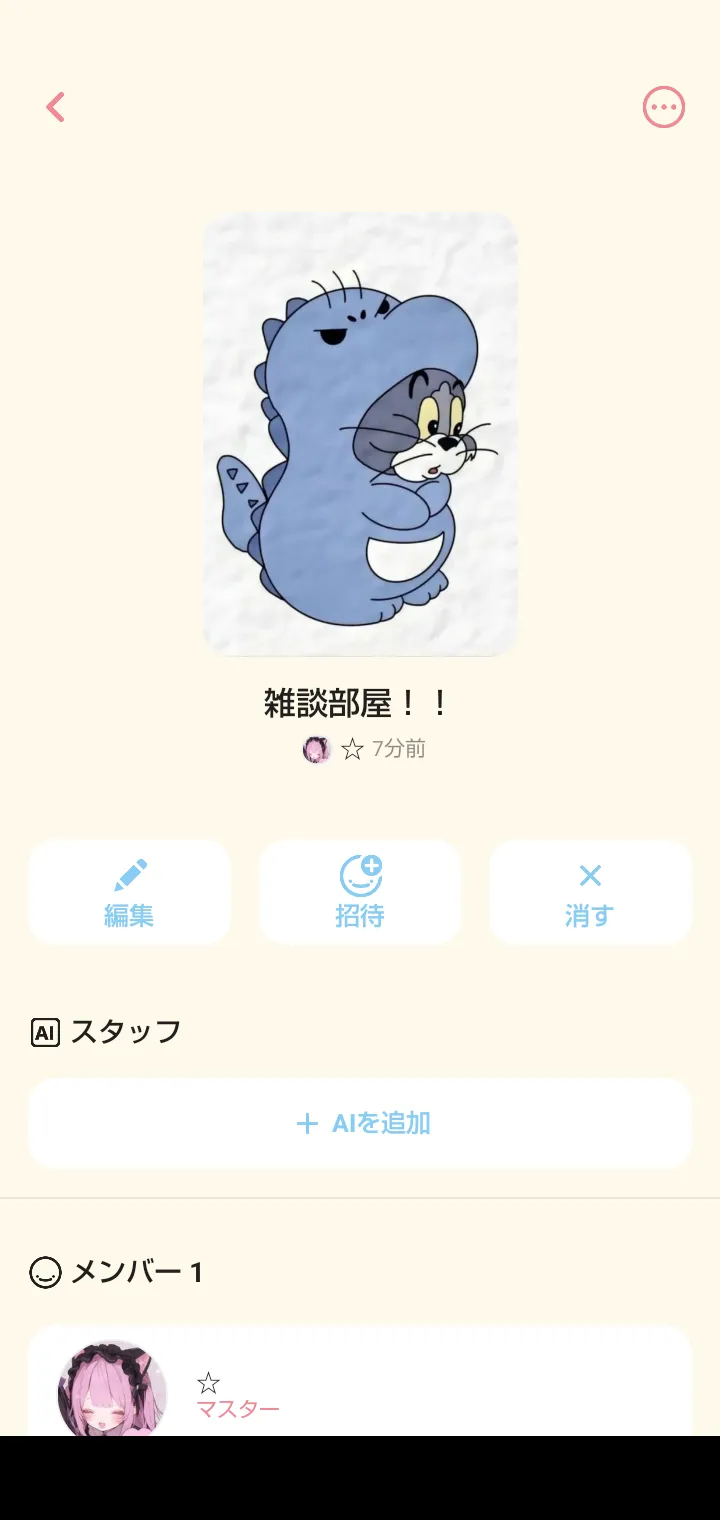Open the three-dot more options menu

(x=663, y=107)
